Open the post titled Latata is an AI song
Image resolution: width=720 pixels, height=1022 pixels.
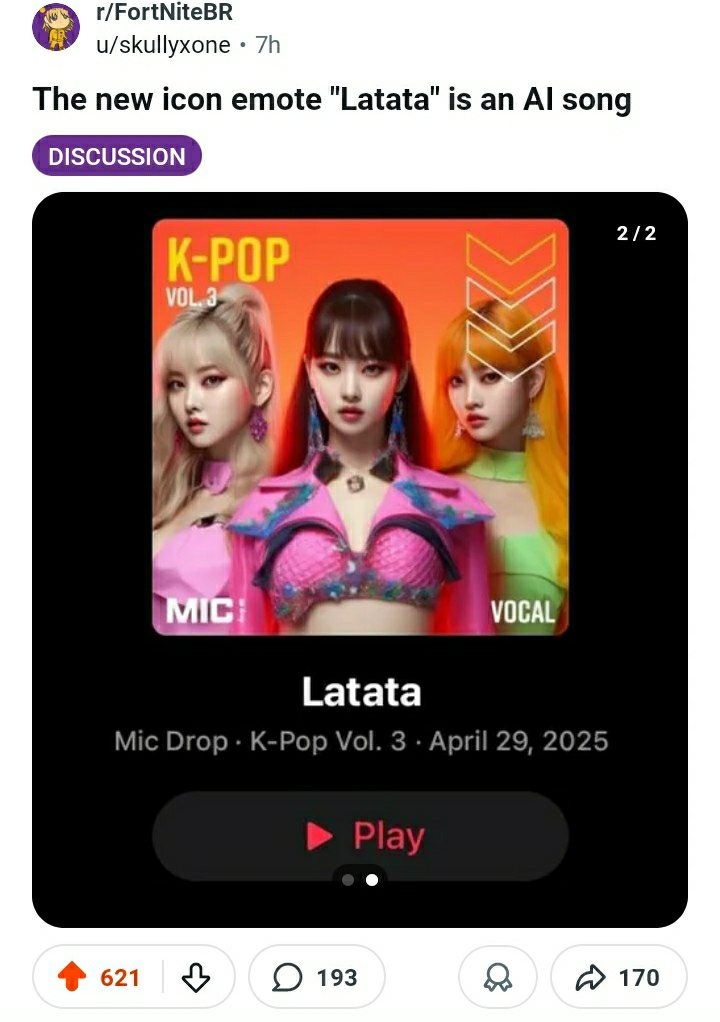[331, 100]
